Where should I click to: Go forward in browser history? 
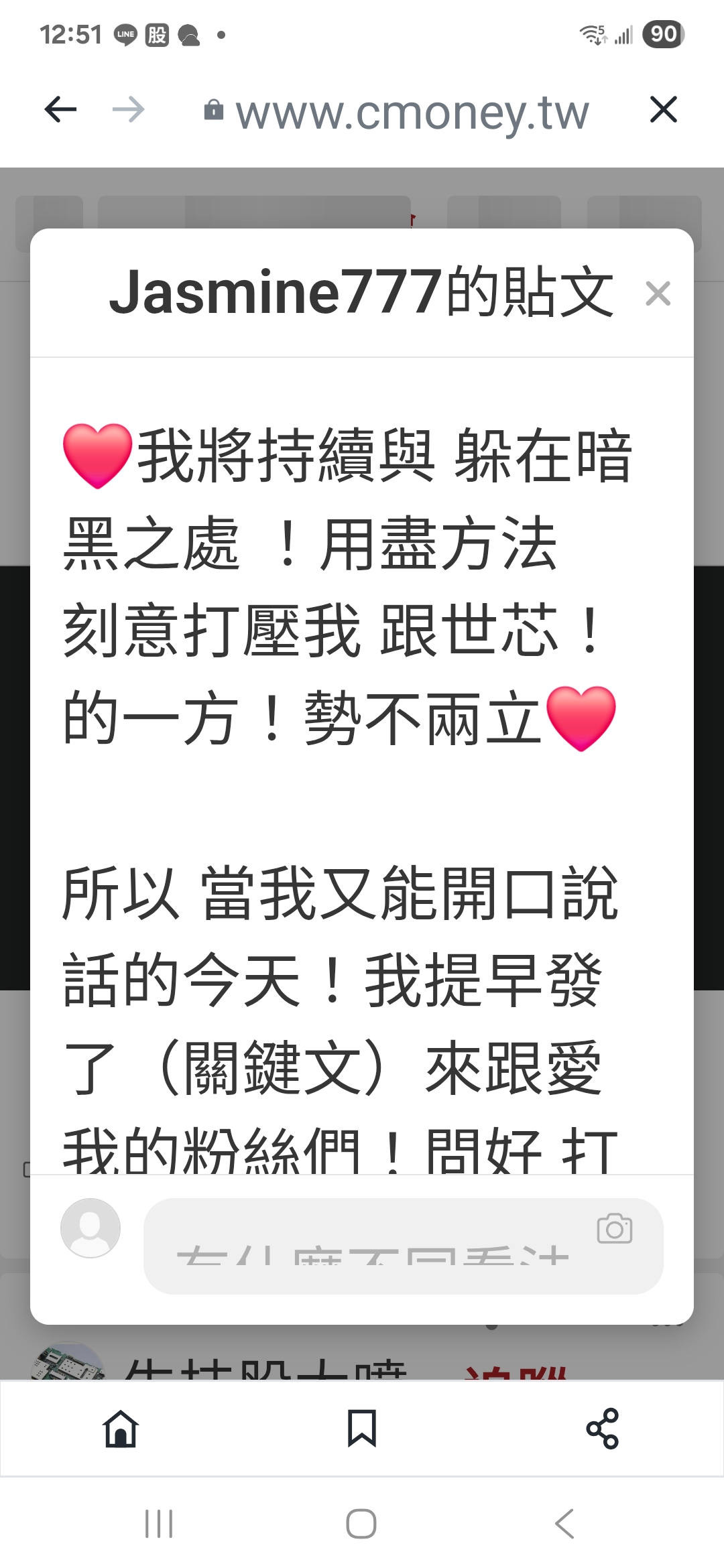pos(129,110)
